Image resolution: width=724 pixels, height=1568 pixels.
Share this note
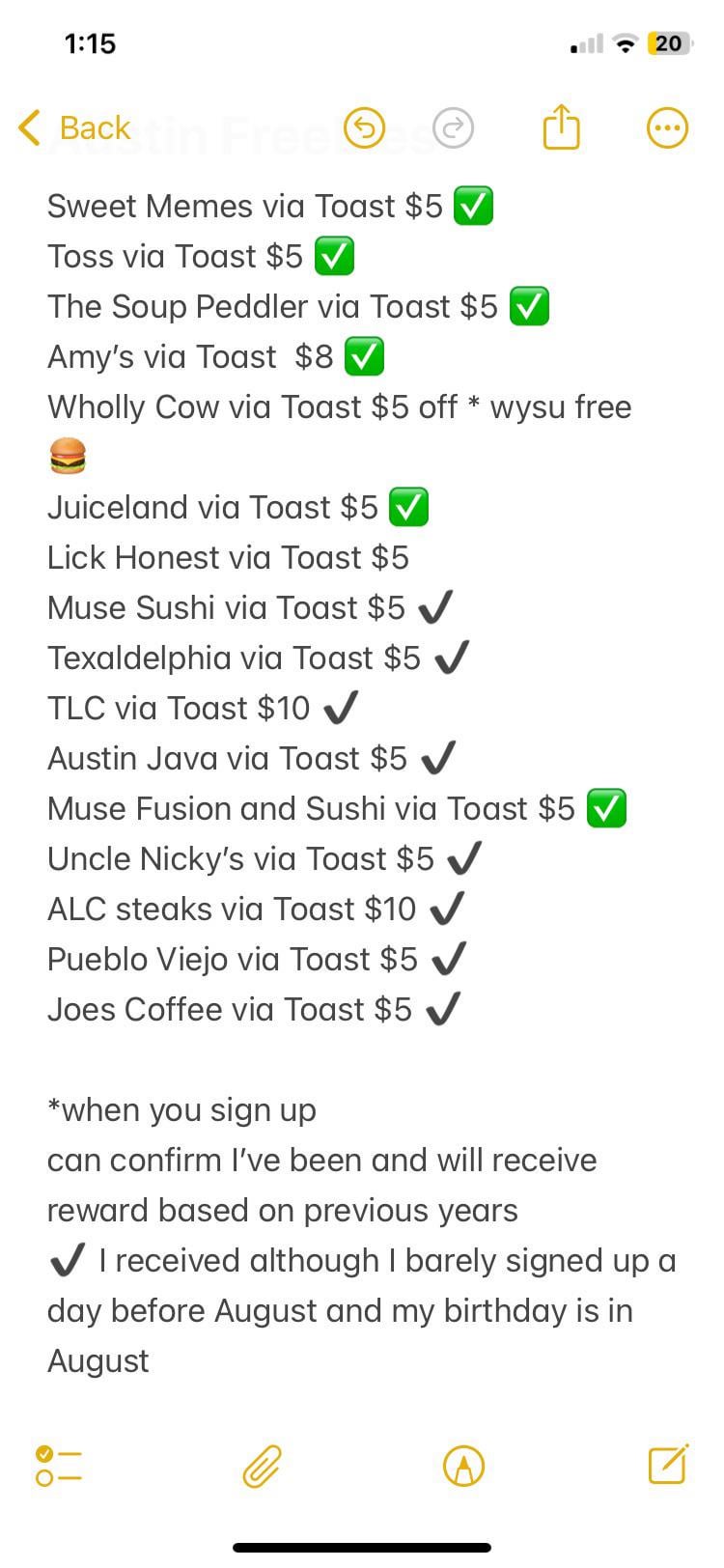tap(561, 126)
